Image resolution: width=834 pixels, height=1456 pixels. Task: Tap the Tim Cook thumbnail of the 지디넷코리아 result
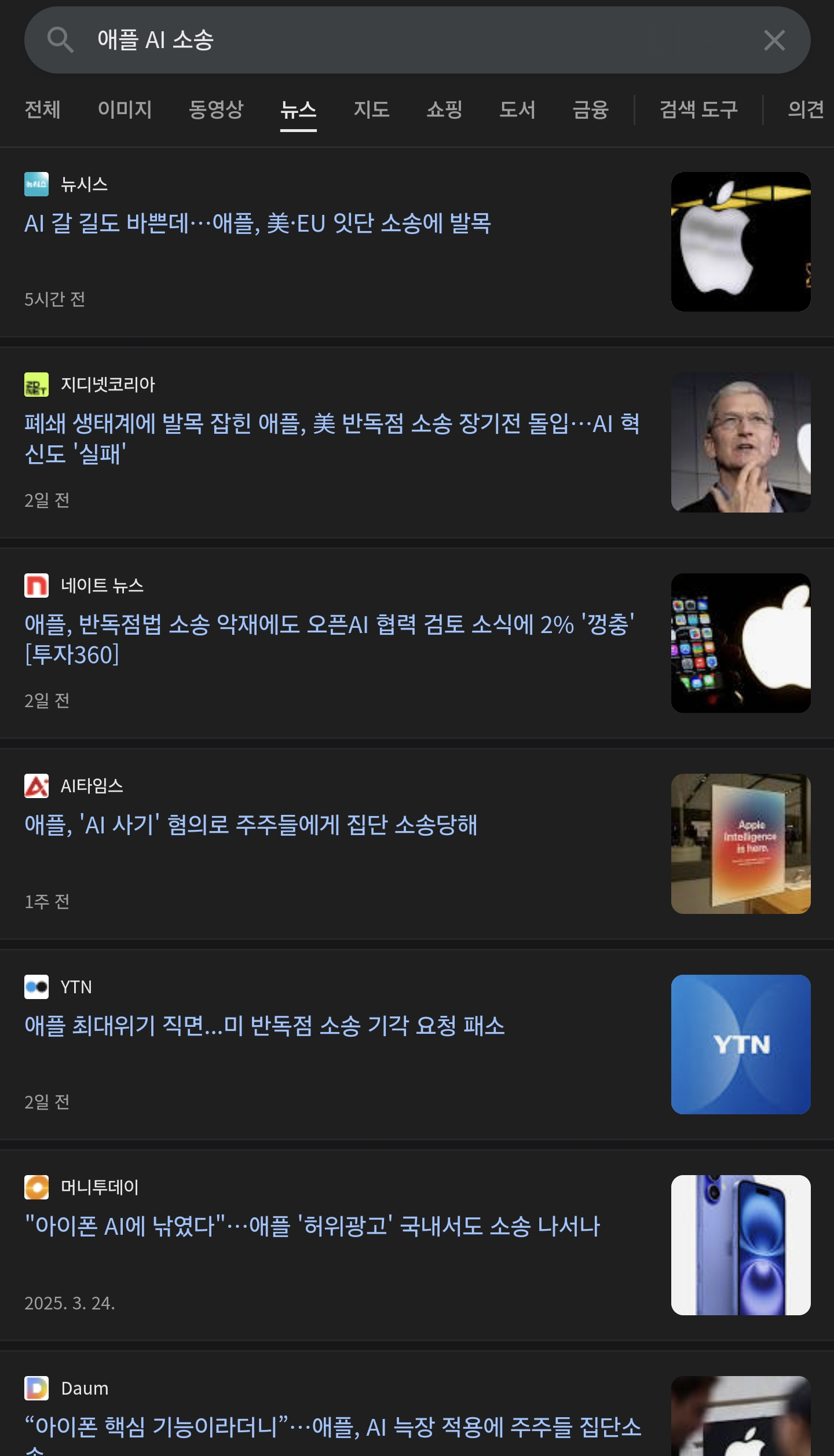[741, 442]
